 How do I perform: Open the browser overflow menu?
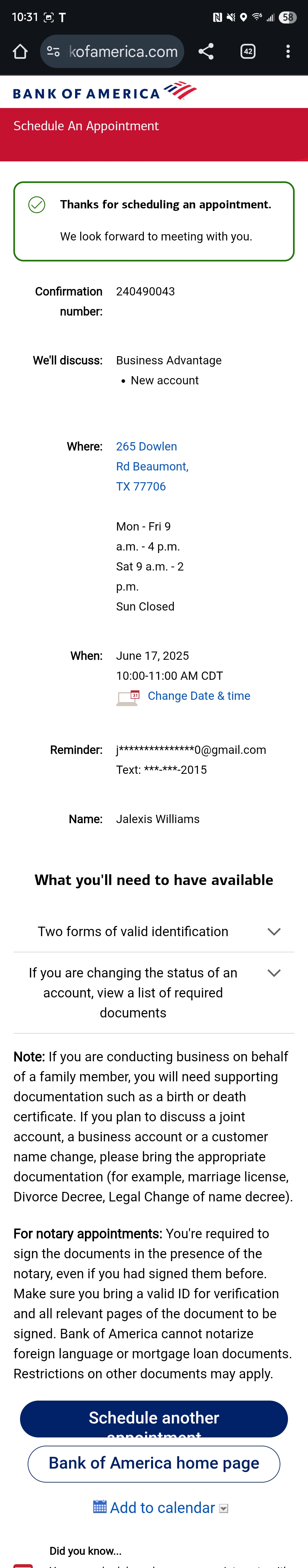(288, 52)
